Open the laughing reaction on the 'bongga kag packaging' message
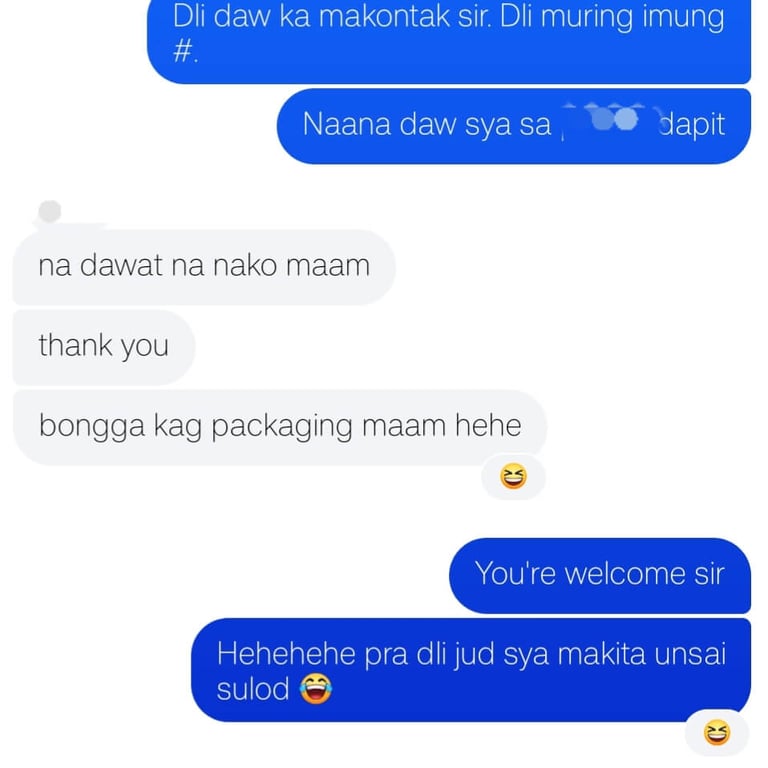Screen dimensions: 768x768 [513, 477]
